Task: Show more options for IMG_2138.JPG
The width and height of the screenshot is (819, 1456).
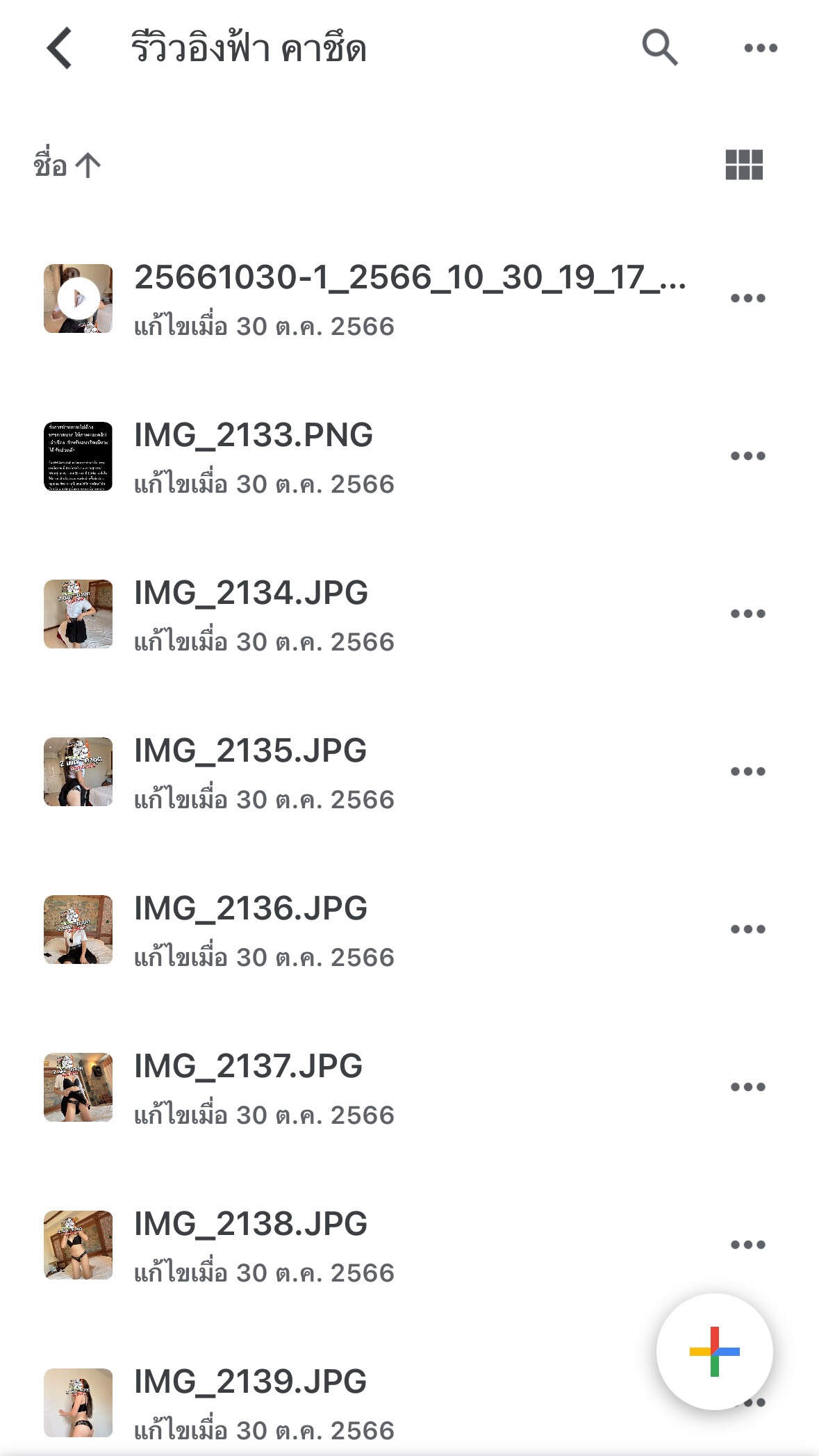Action: (x=748, y=1245)
